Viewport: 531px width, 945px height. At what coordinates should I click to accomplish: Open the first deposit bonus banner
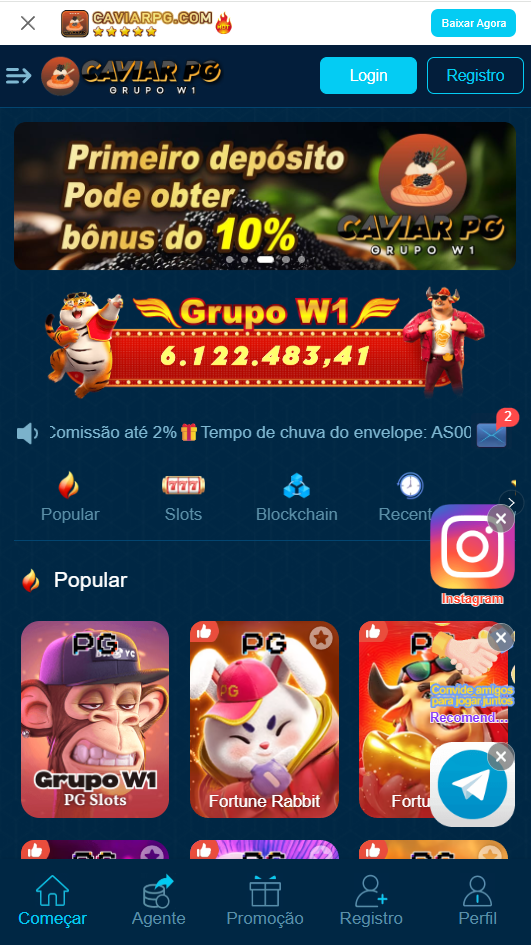(265, 196)
